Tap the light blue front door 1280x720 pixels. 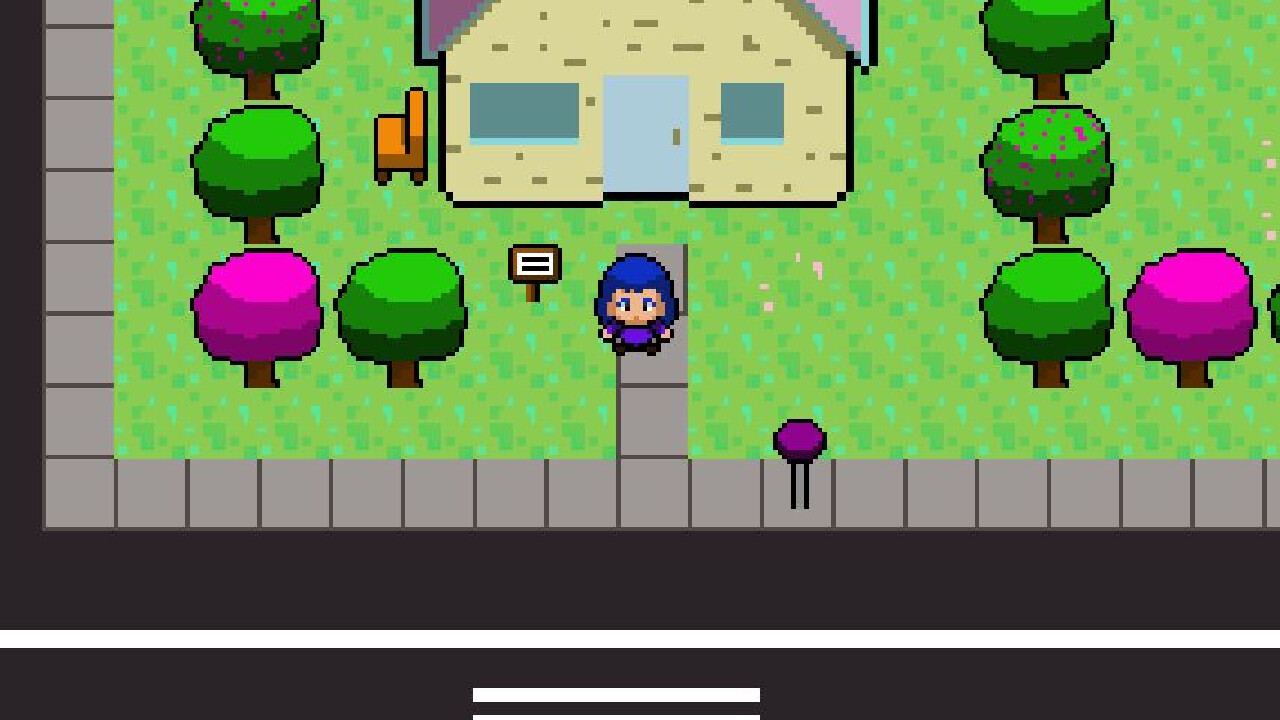click(645, 135)
